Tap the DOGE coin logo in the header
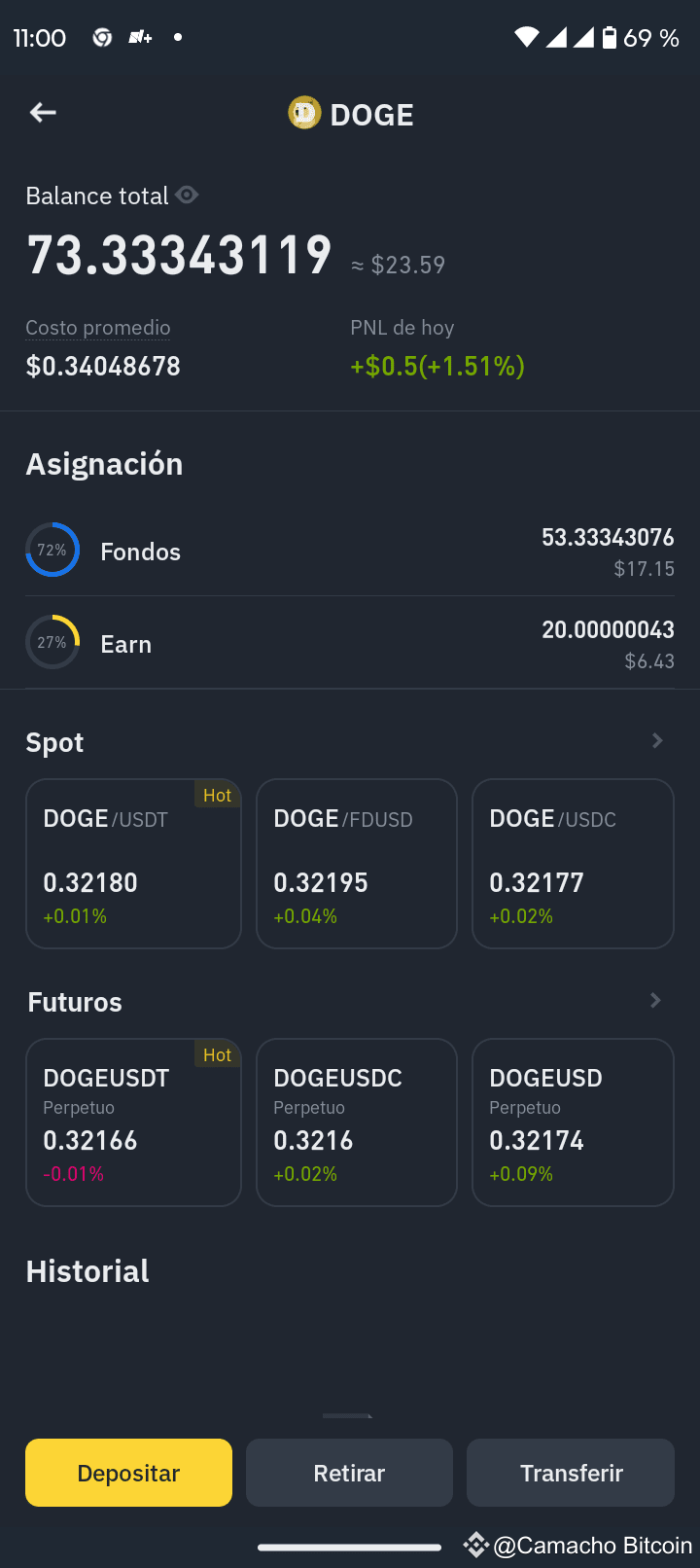 302,112
